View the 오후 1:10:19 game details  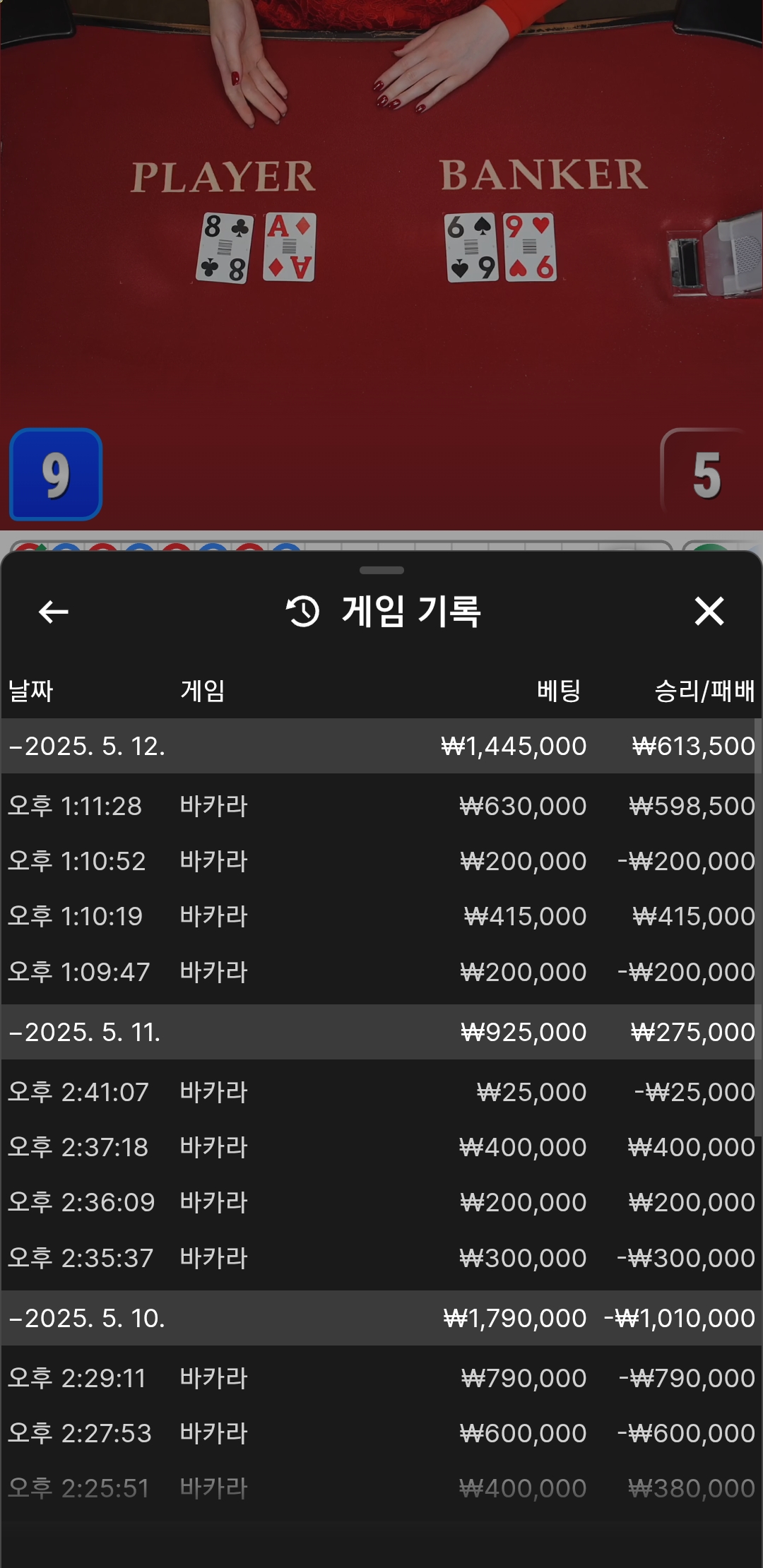pyautogui.click(x=381, y=916)
